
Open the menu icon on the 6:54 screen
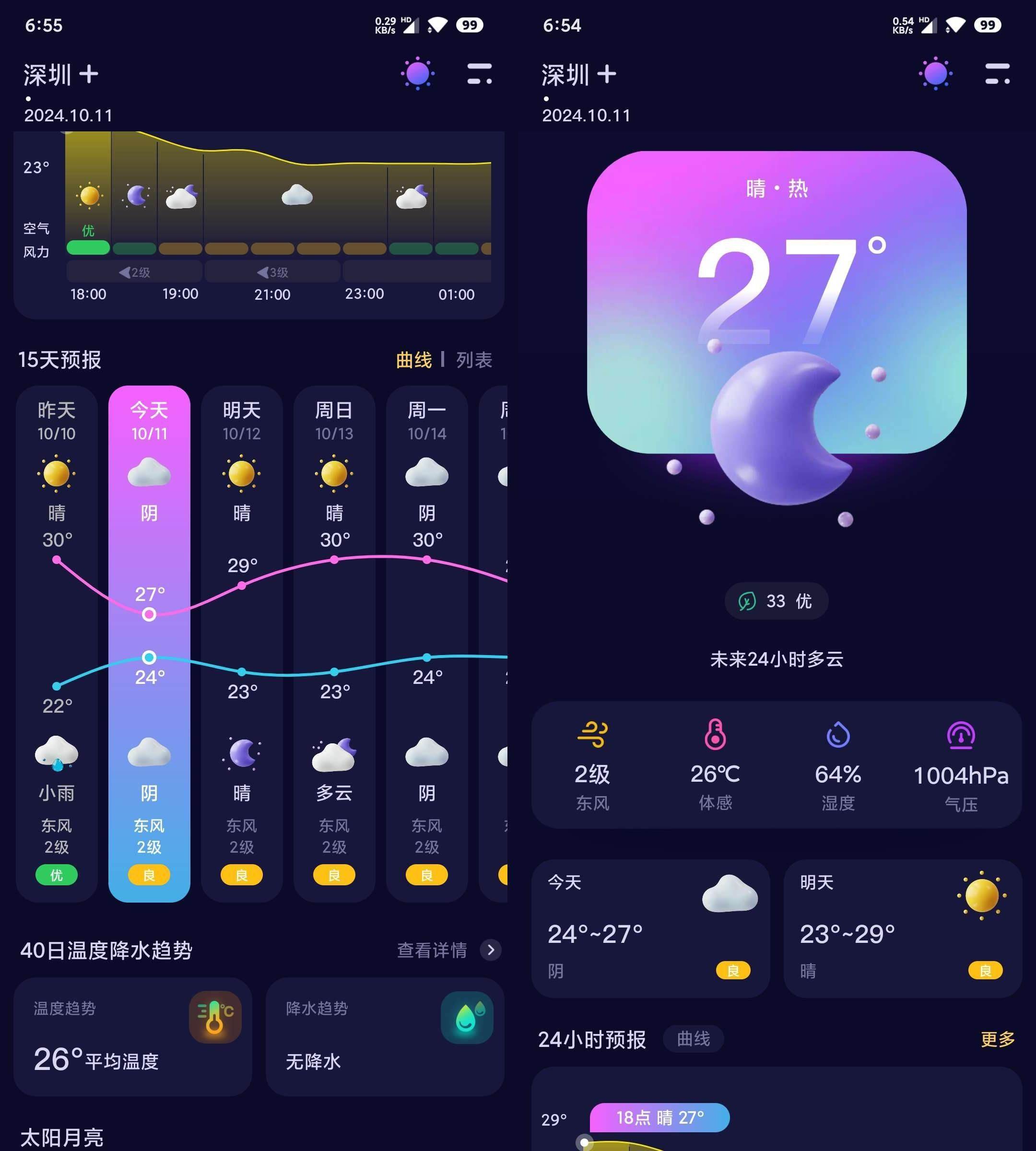click(997, 74)
